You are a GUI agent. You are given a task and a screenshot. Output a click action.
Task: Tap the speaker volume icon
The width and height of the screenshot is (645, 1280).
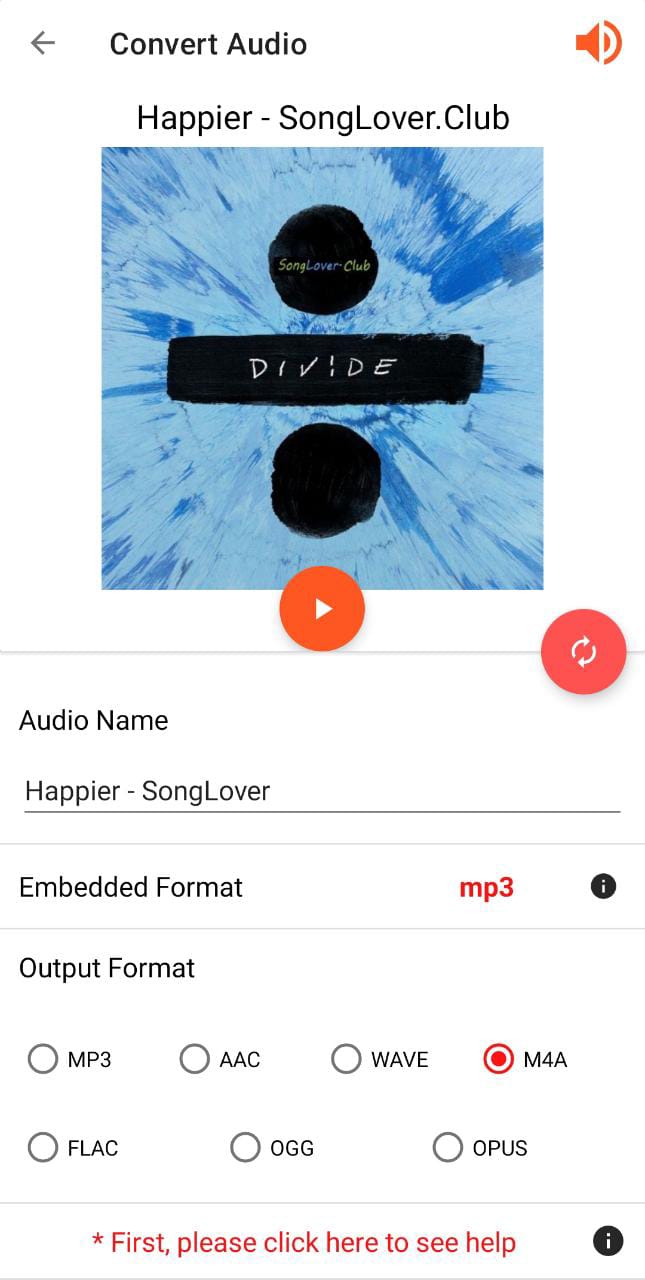coord(598,43)
